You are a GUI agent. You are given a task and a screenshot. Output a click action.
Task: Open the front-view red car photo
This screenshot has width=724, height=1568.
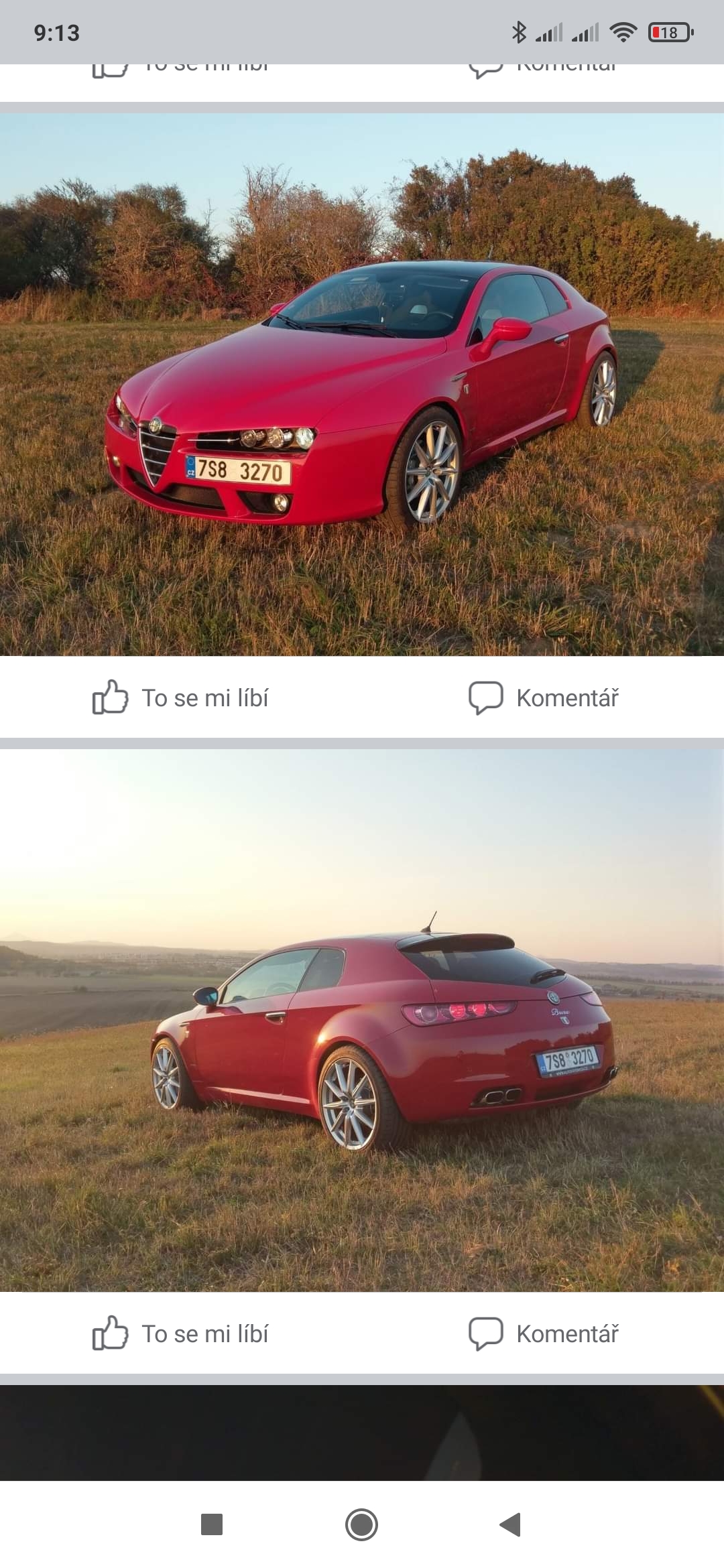tap(362, 384)
